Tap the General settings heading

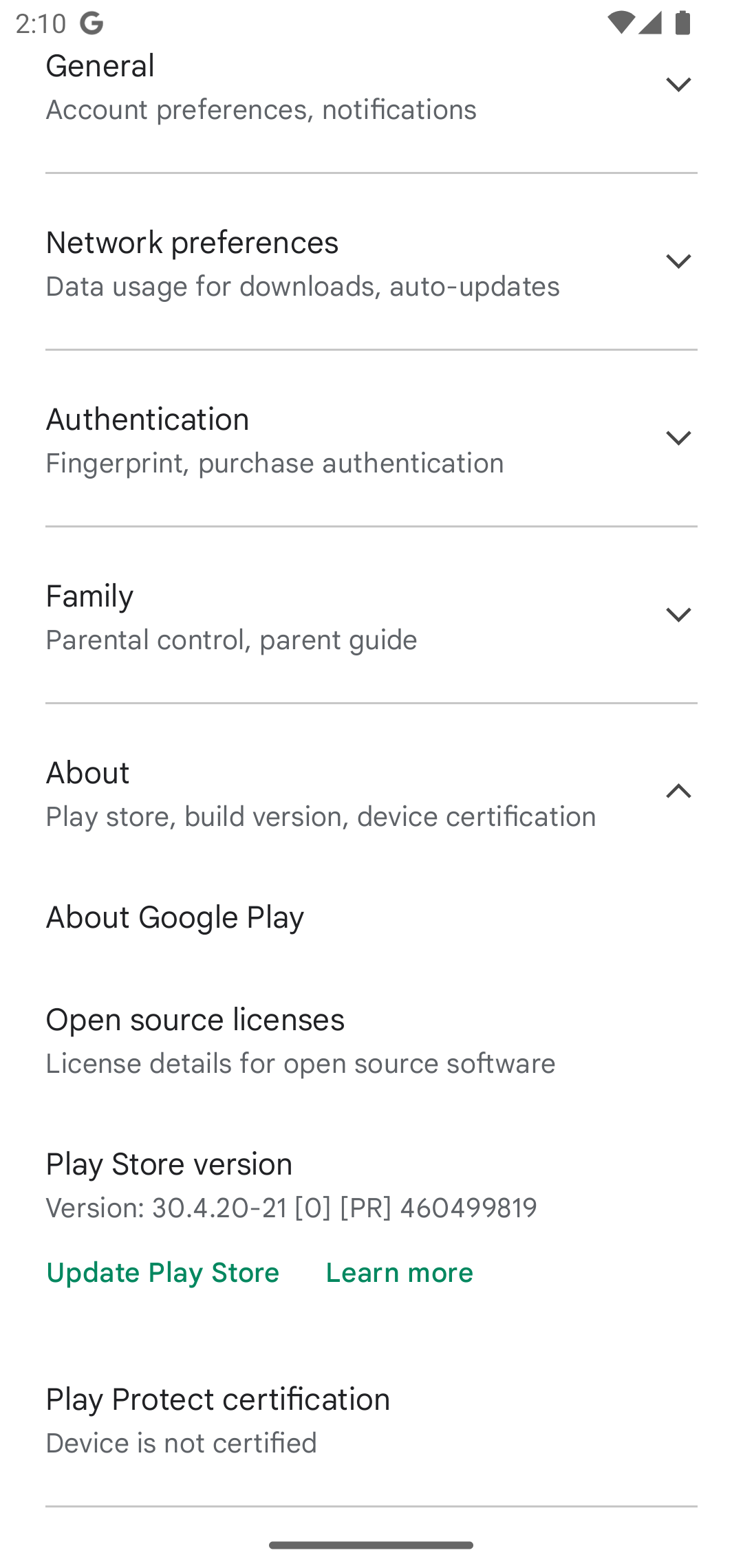click(x=100, y=65)
